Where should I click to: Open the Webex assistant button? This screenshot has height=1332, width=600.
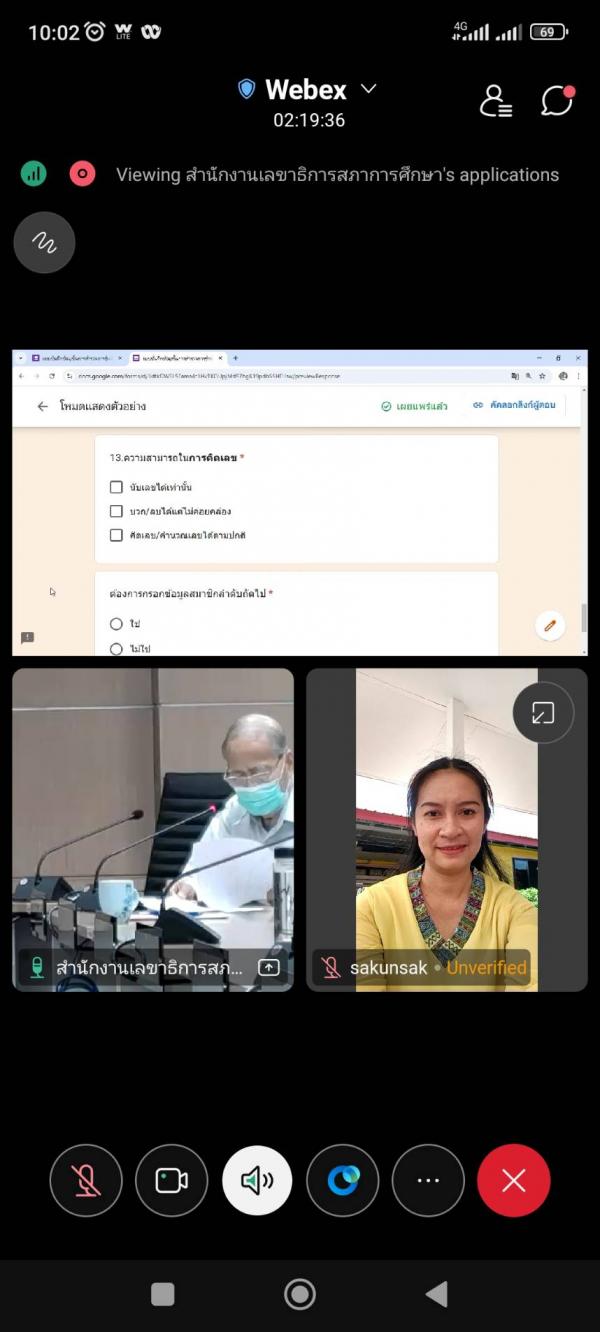pos(343,1180)
